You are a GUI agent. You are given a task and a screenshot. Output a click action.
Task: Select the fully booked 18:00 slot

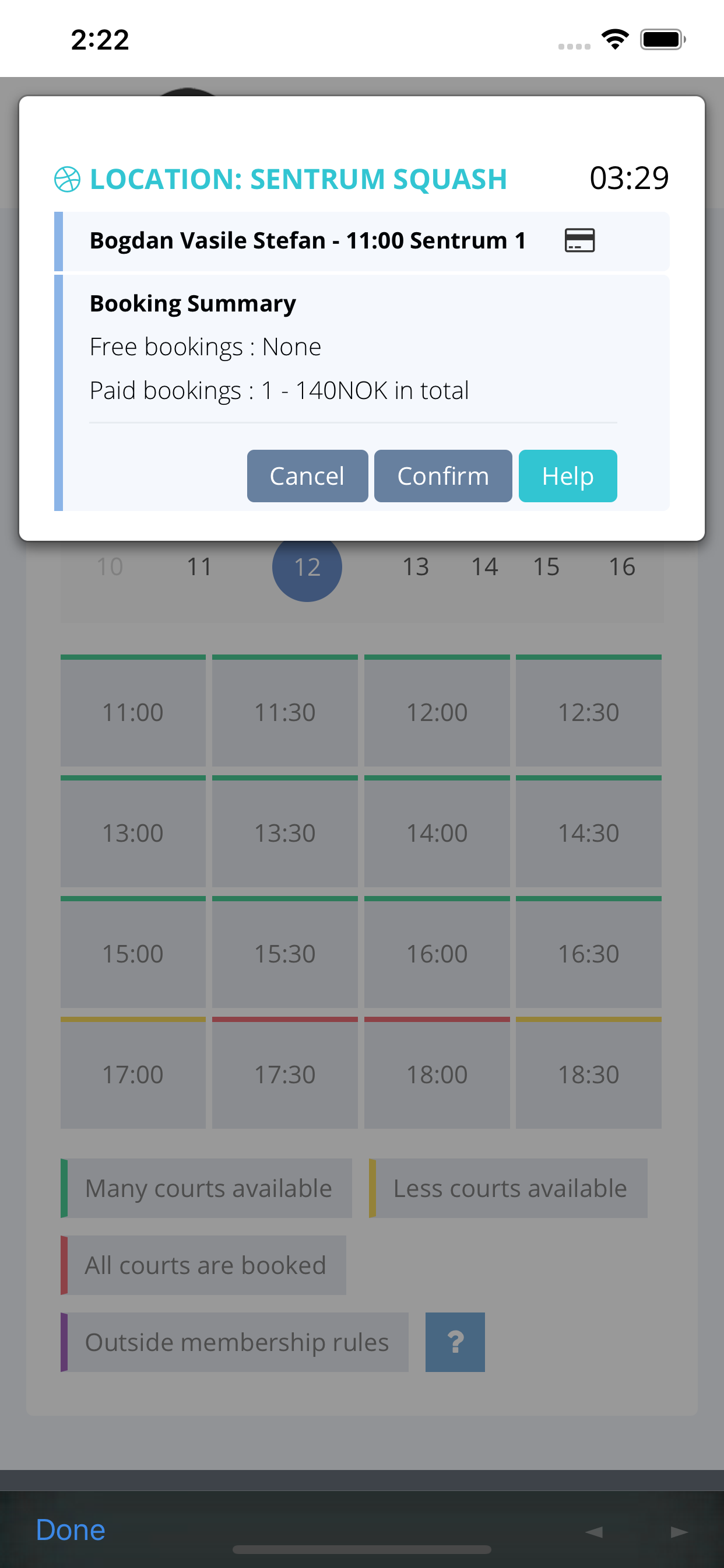point(436,1074)
